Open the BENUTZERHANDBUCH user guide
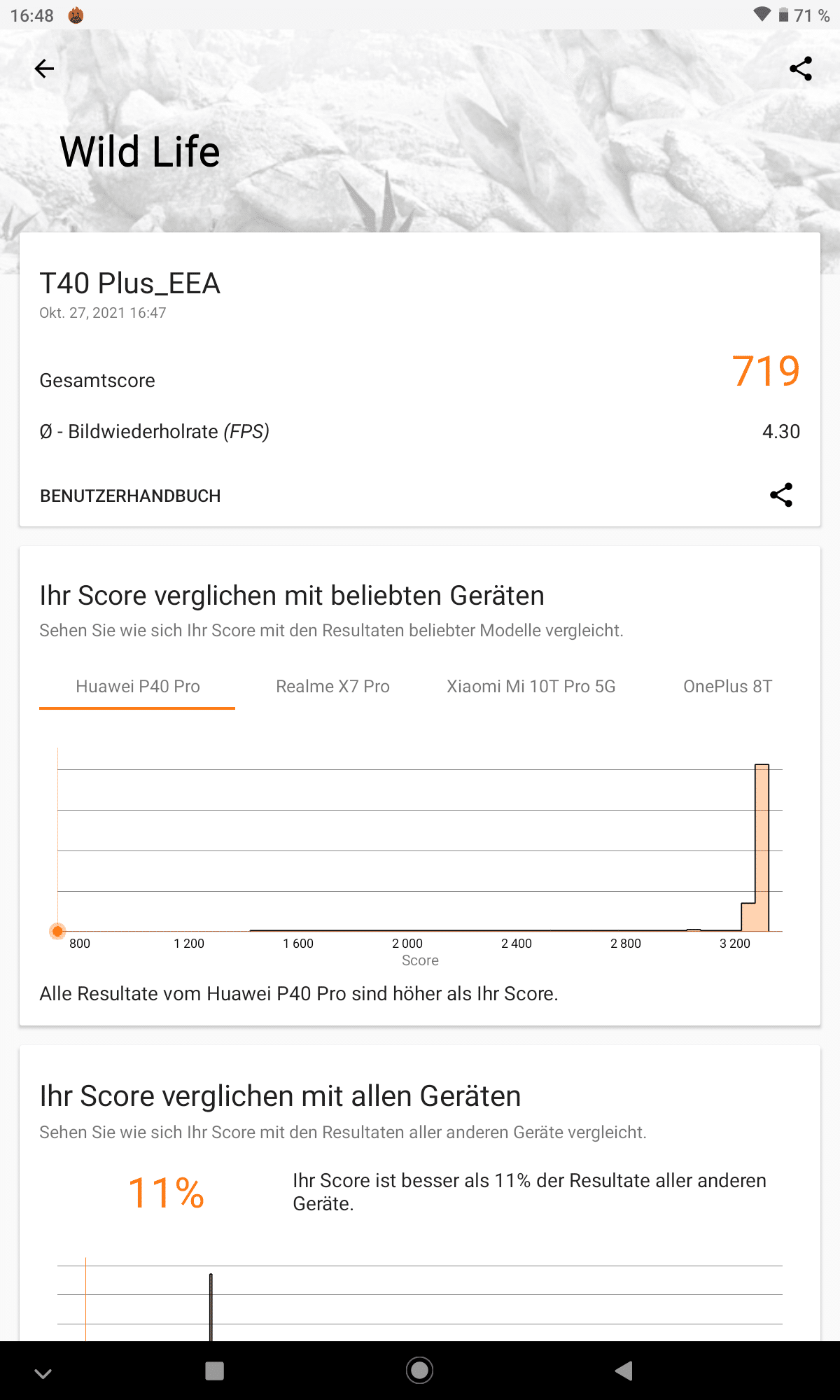Viewport: 840px width, 1400px height. pyautogui.click(x=130, y=496)
